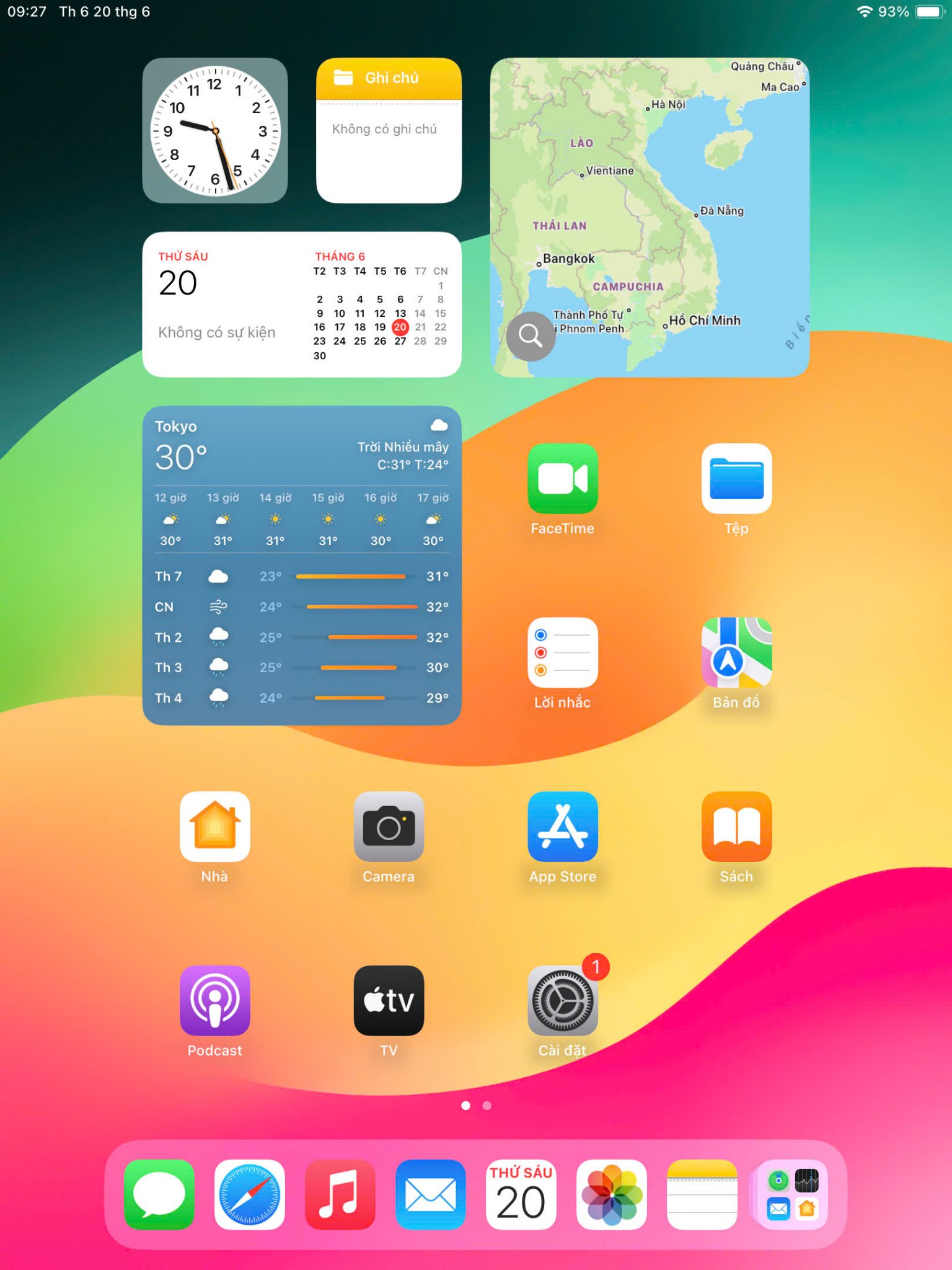Open Mail from the dock
The width and height of the screenshot is (952, 1270).
coord(430,1194)
